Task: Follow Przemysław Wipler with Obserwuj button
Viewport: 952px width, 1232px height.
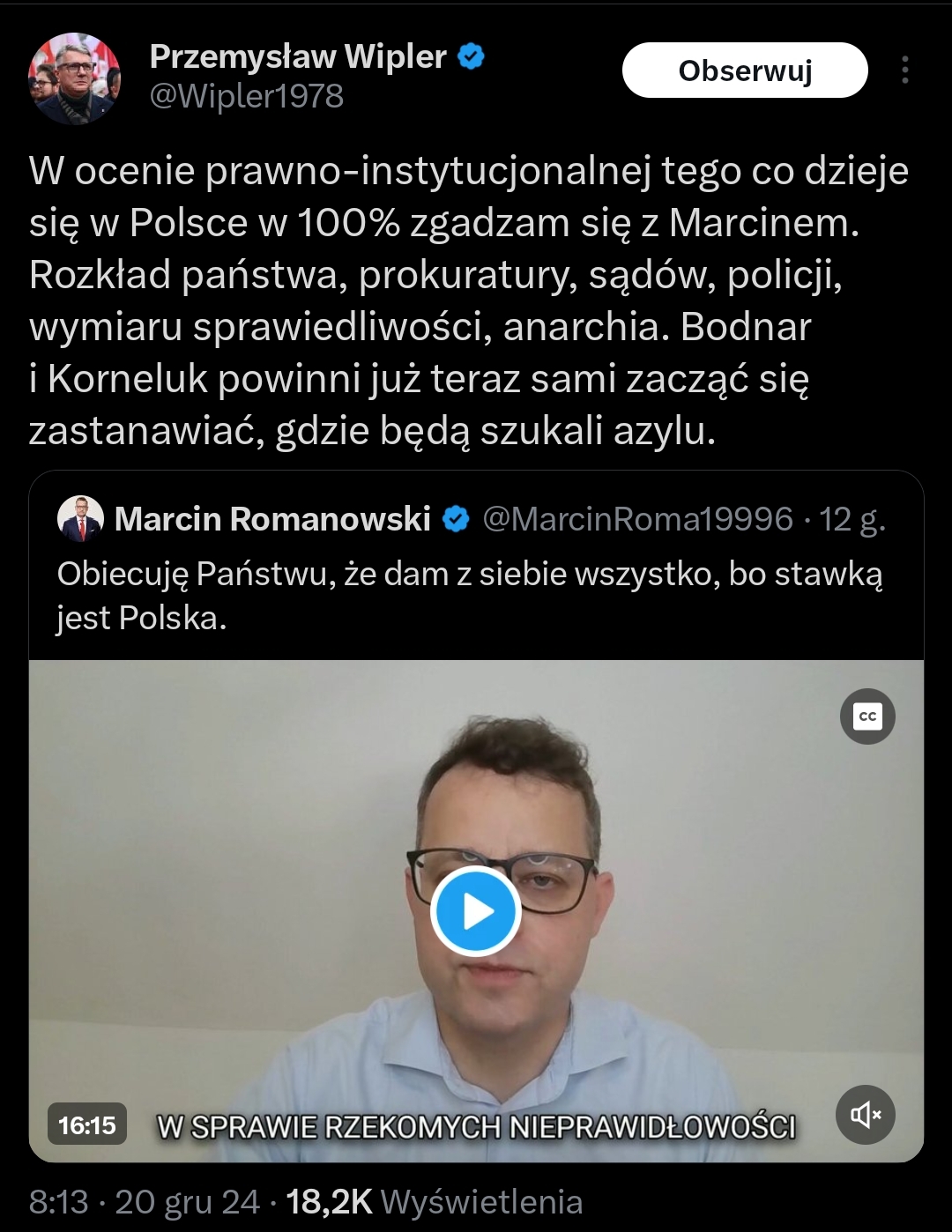Action: pyautogui.click(x=745, y=71)
